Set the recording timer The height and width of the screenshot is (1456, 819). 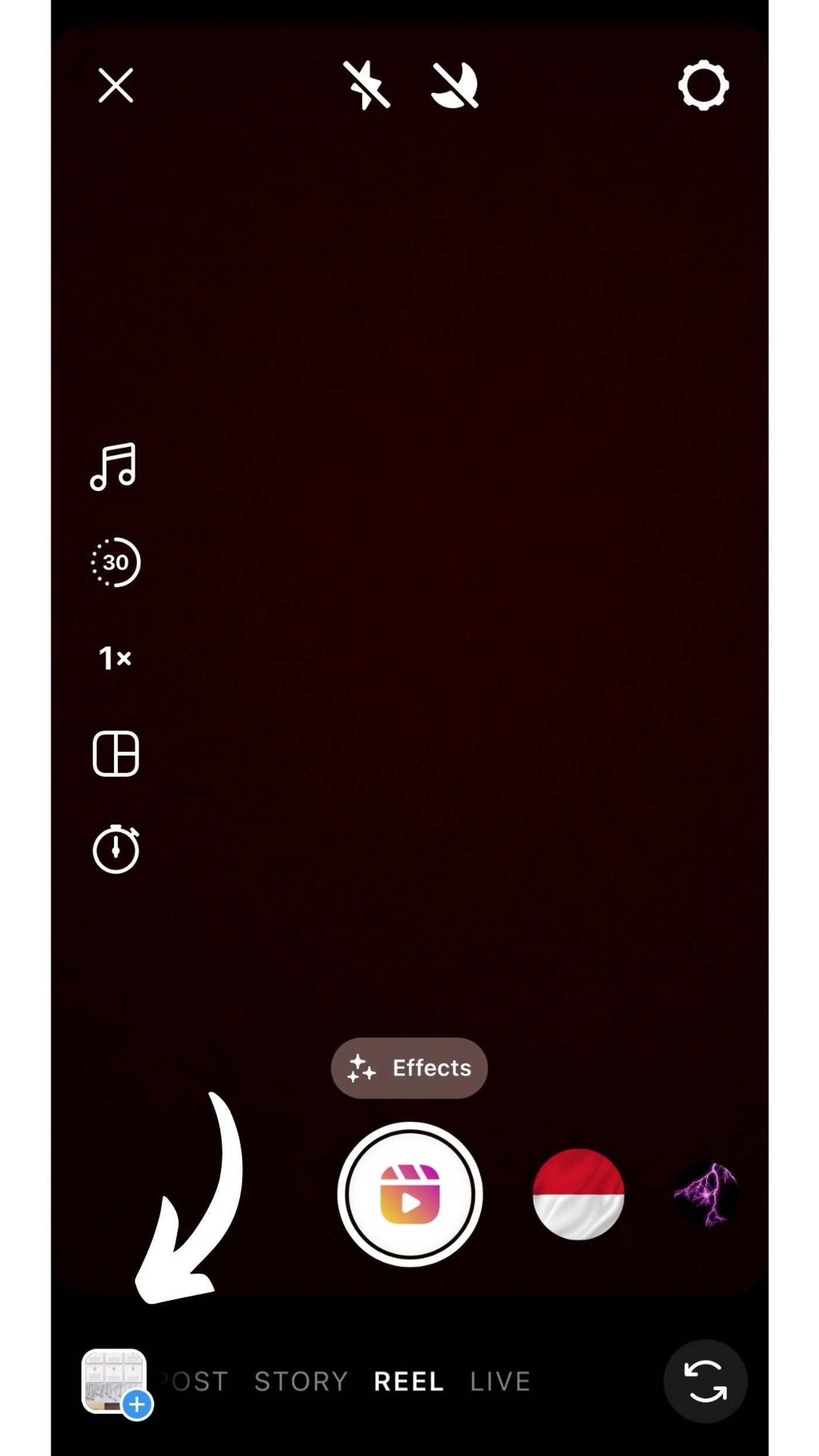[116, 849]
